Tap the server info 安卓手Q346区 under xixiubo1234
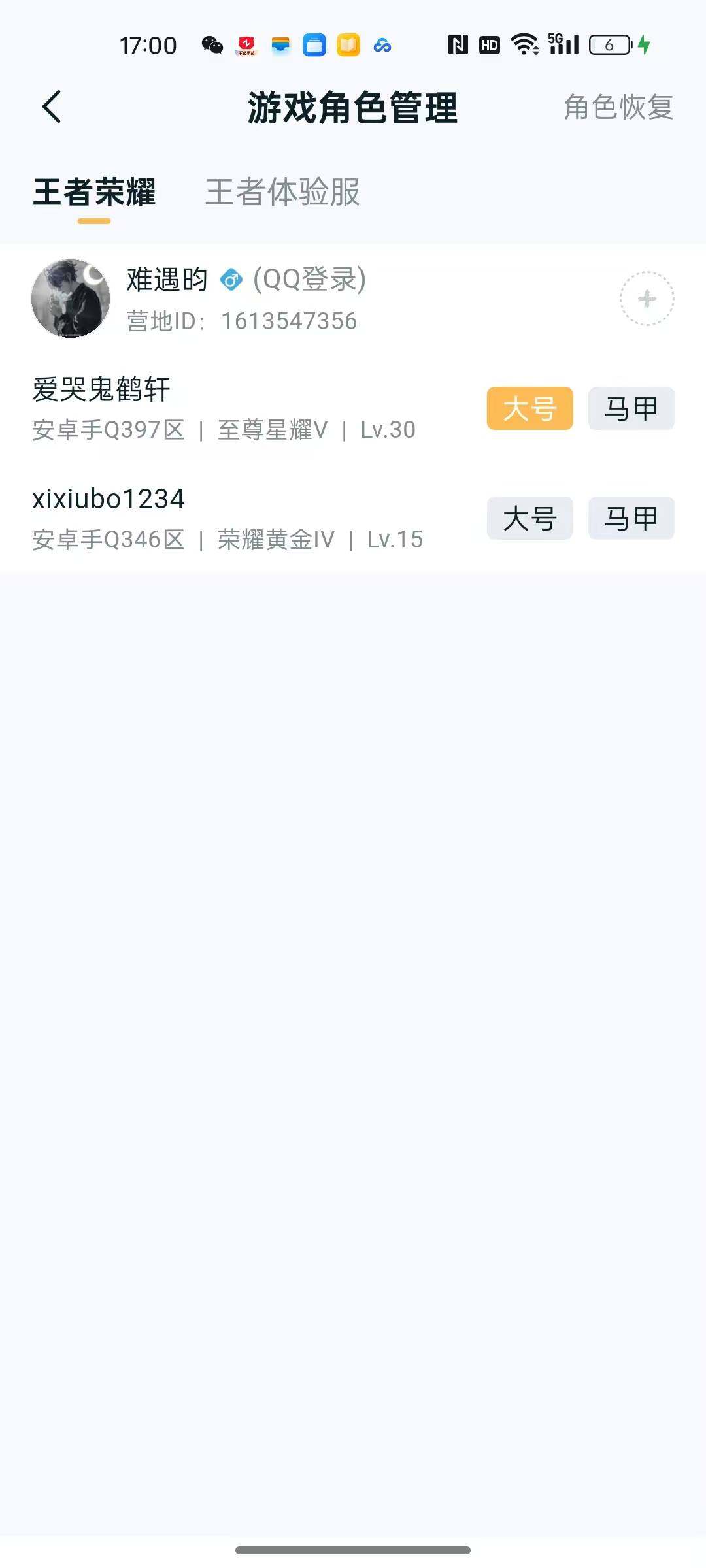Image resolution: width=706 pixels, height=1568 pixels. pyautogui.click(x=108, y=539)
